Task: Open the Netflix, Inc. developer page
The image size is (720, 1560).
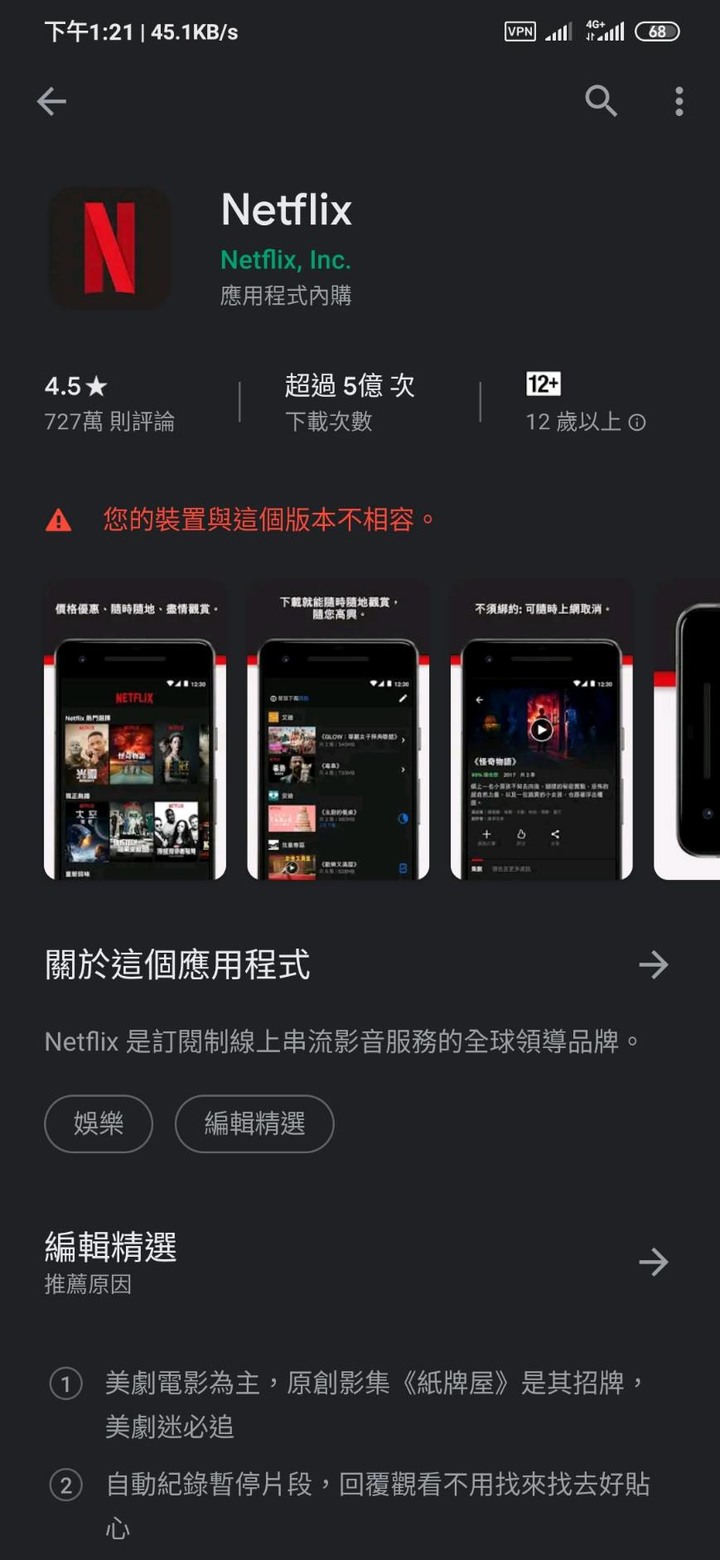Action: pos(285,260)
